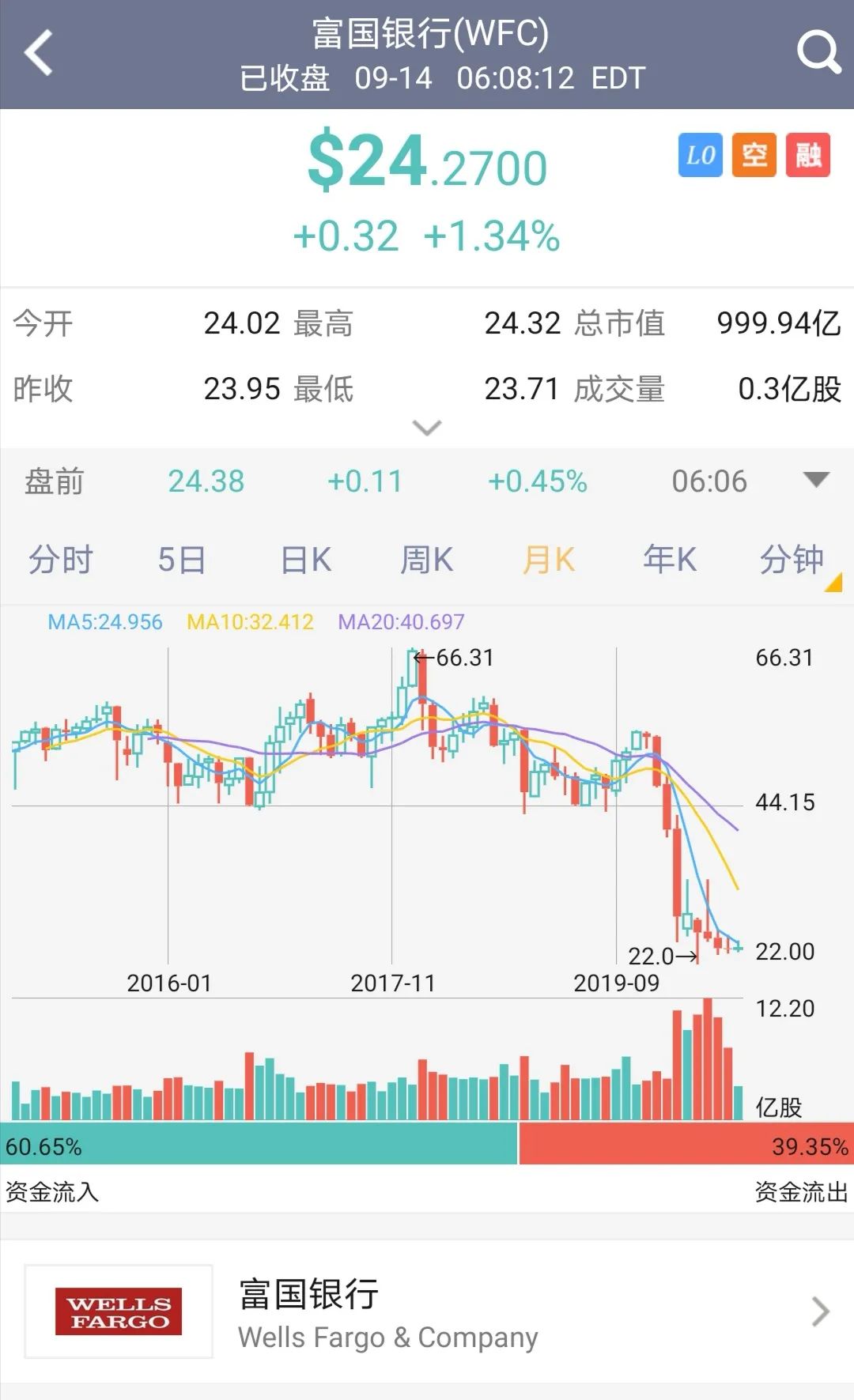This screenshot has height=1400, width=854.
Task: Open the 分钟 interval selector
Action: tap(792, 560)
